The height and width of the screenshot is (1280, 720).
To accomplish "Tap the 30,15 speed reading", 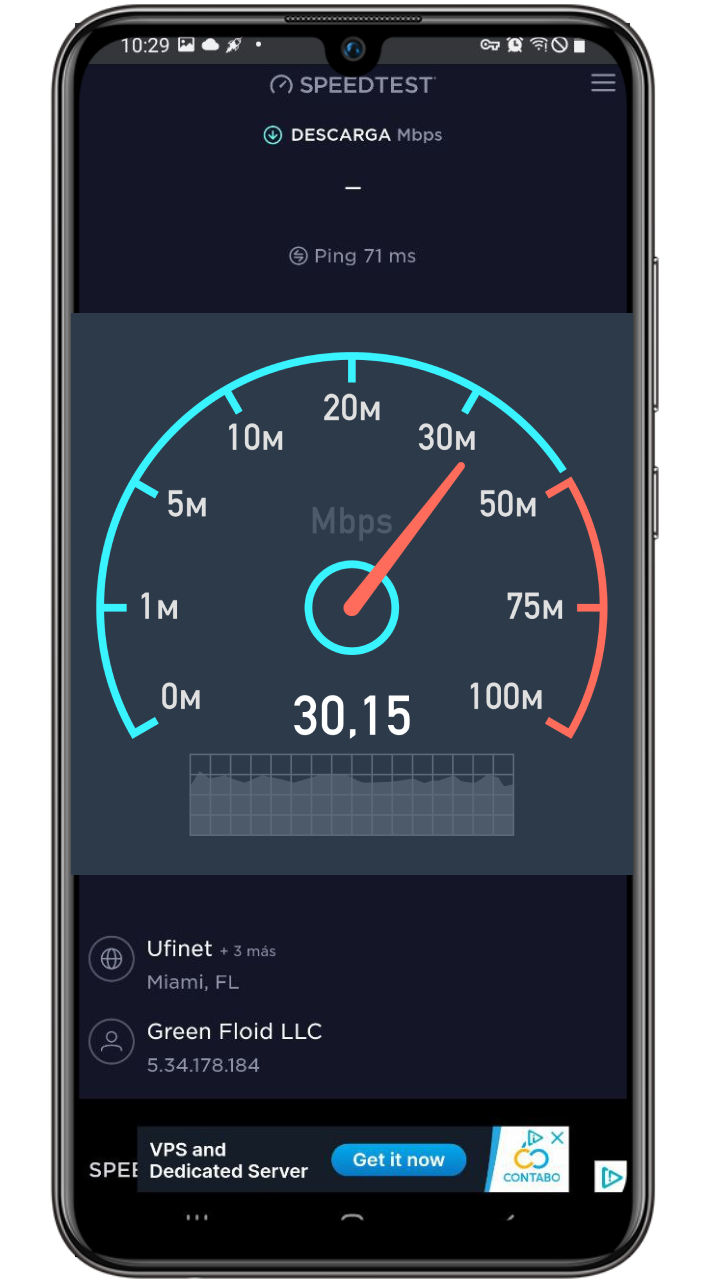I will 352,713.
